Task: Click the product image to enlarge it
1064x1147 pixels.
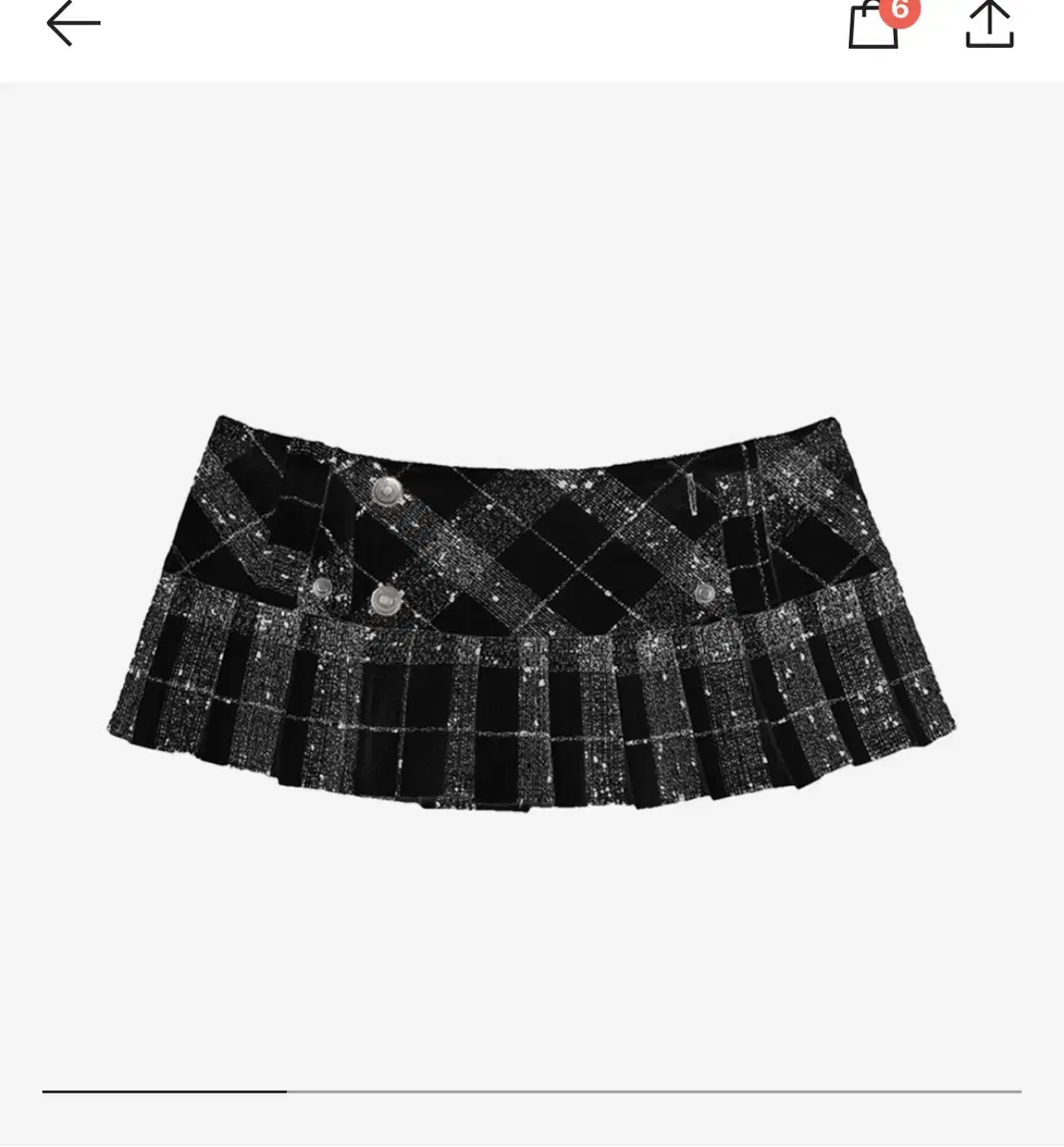Action: [532, 612]
